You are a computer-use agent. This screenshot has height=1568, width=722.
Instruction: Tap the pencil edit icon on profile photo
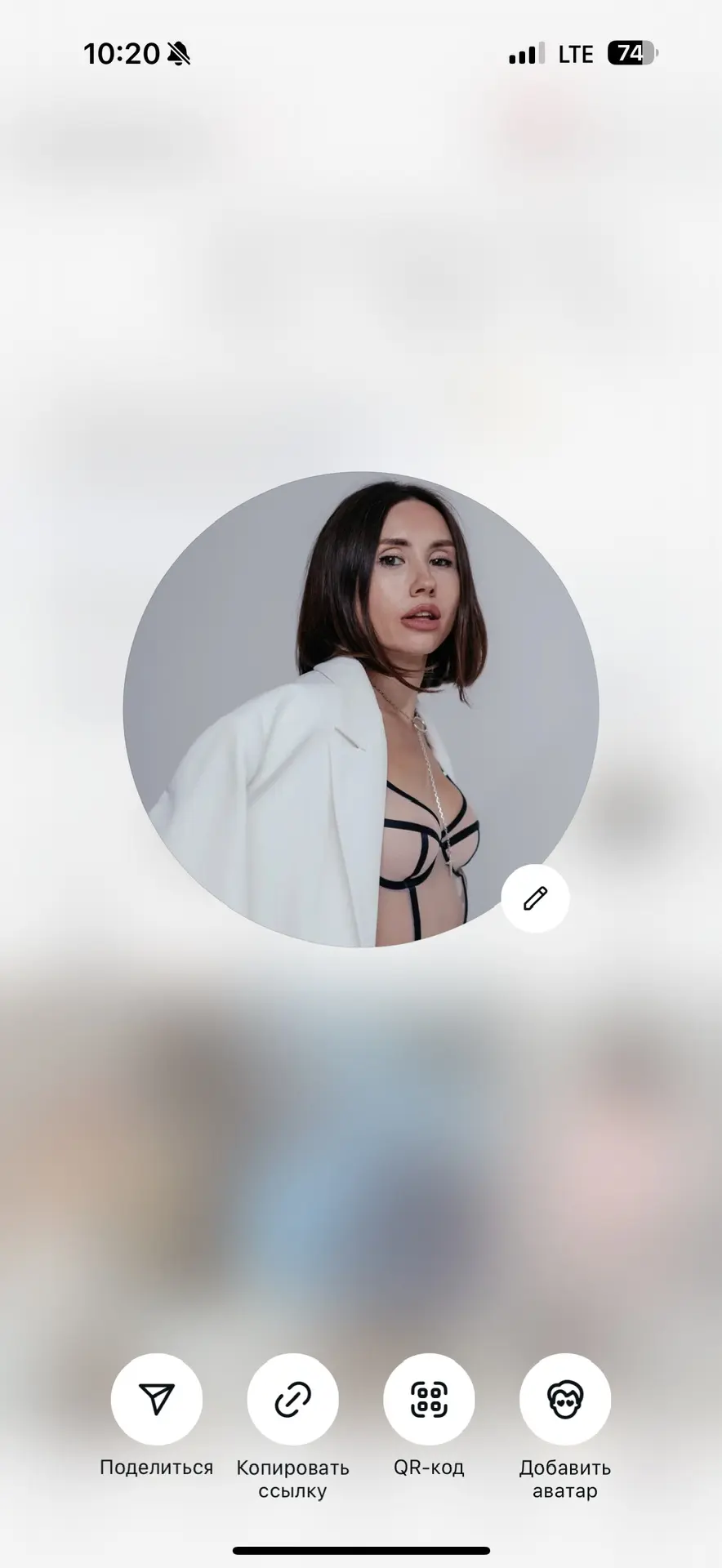tap(535, 898)
